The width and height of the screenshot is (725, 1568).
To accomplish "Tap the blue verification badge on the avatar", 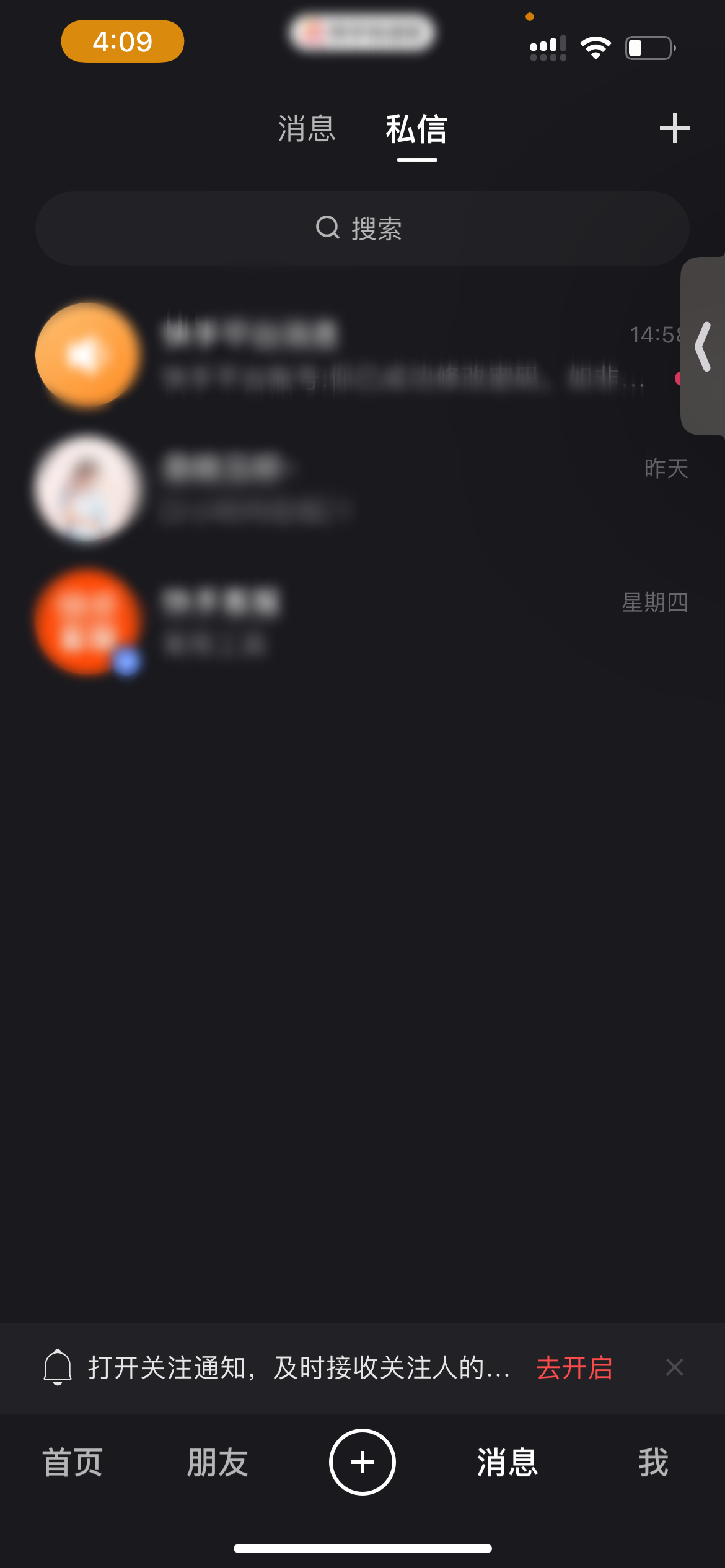I will (x=126, y=663).
